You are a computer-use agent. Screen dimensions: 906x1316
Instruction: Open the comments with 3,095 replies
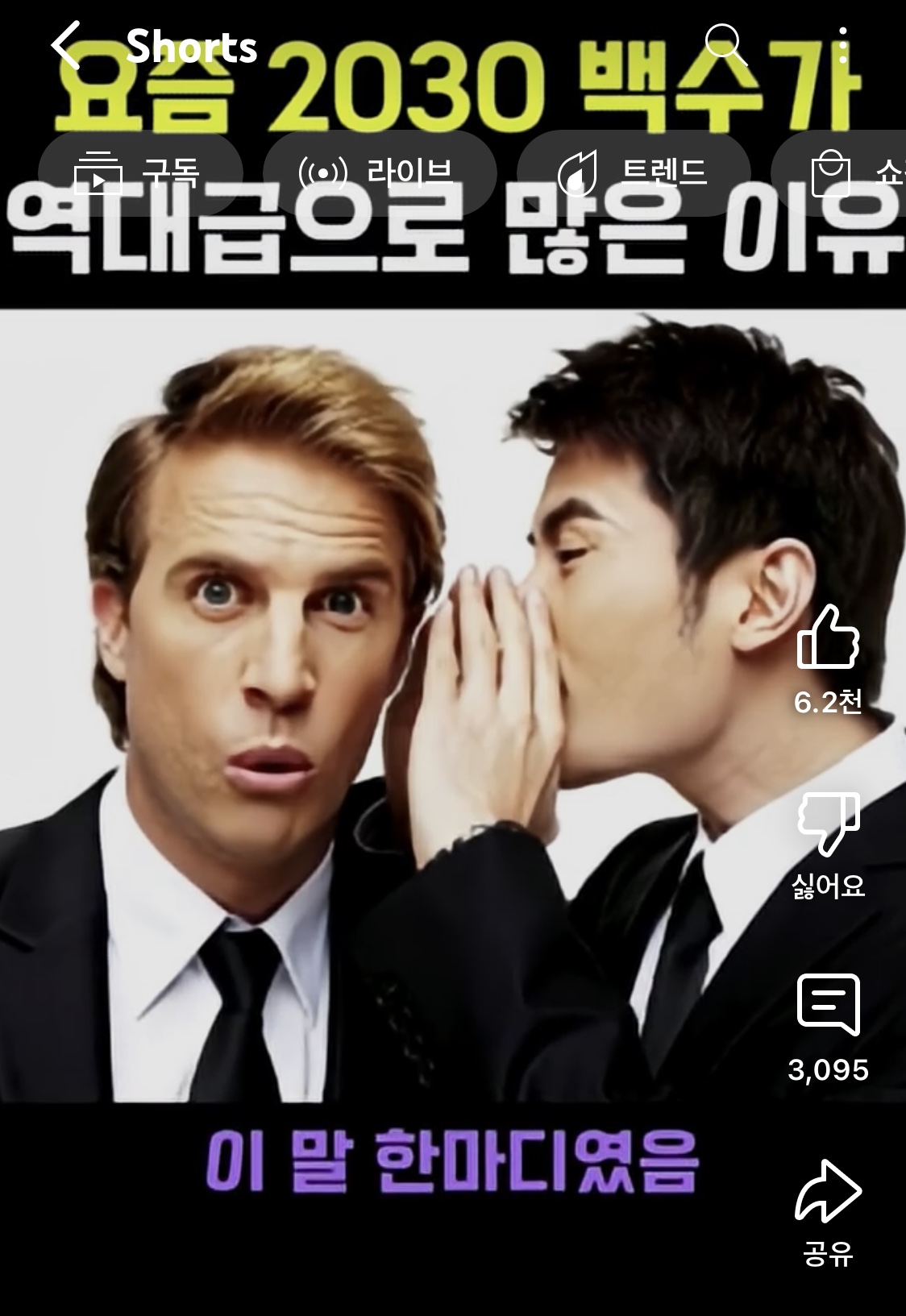point(828,1005)
